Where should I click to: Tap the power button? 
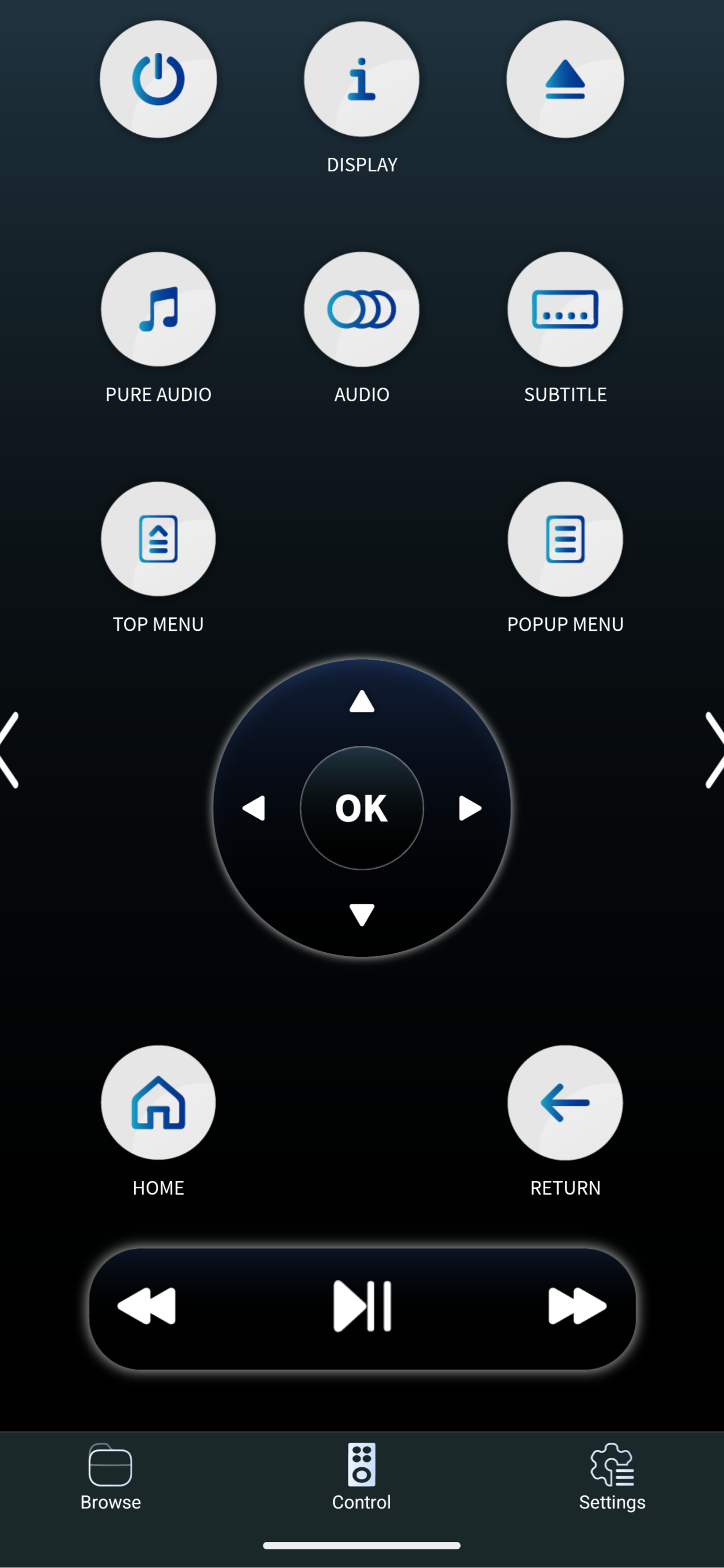click(x=158, y=79)
